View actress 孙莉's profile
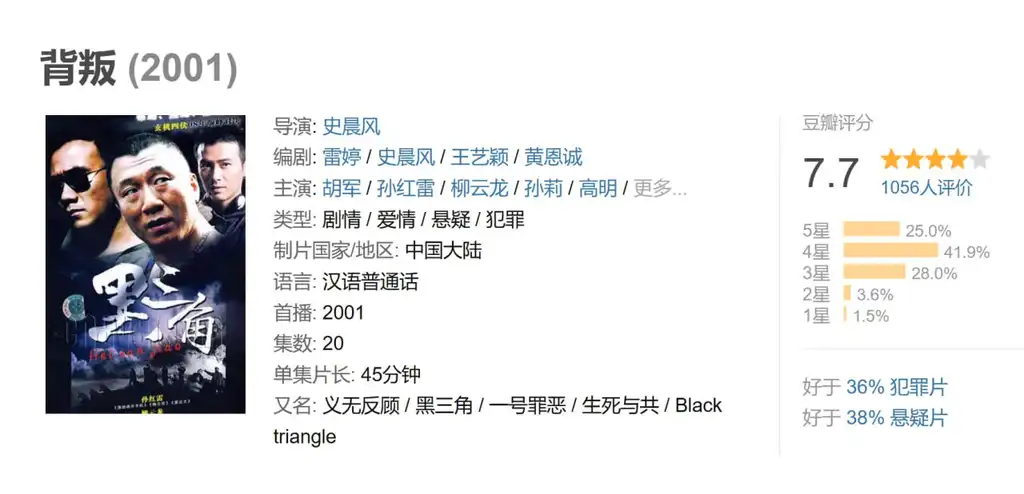The image size is (1024, 494). (x=544, y=189)
